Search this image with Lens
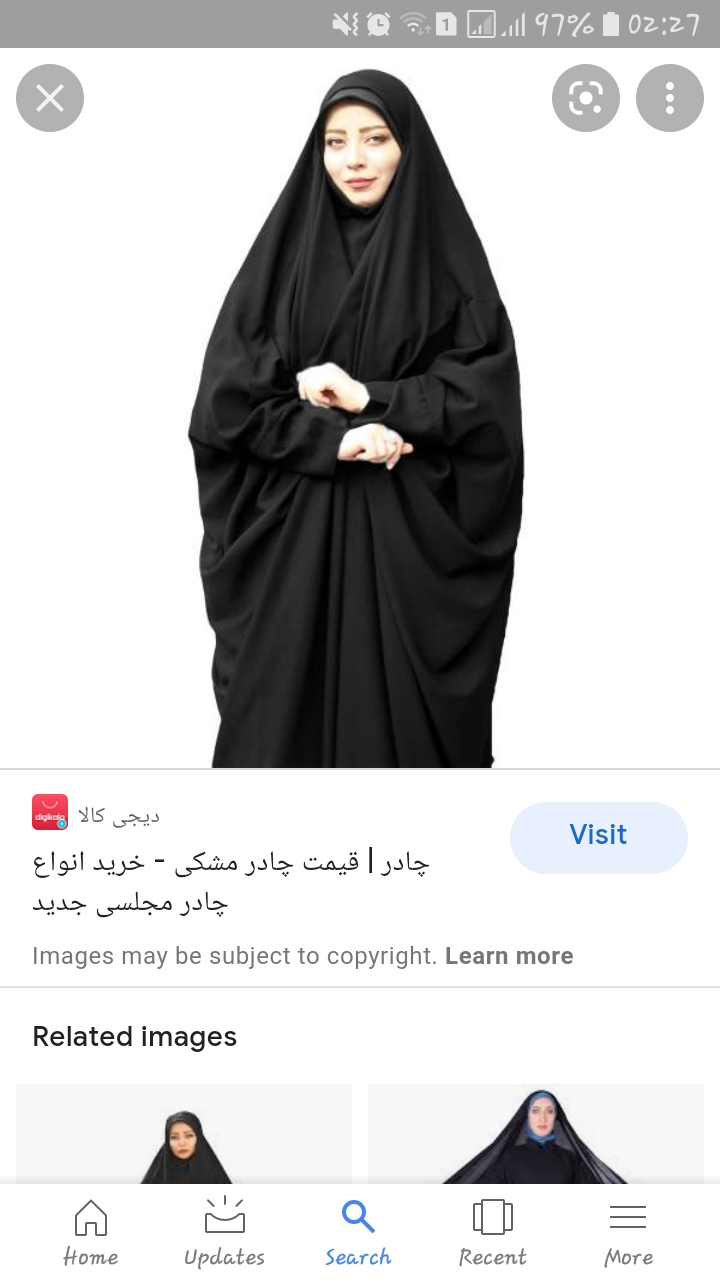720x1280 pixels. tap(586, 98)
